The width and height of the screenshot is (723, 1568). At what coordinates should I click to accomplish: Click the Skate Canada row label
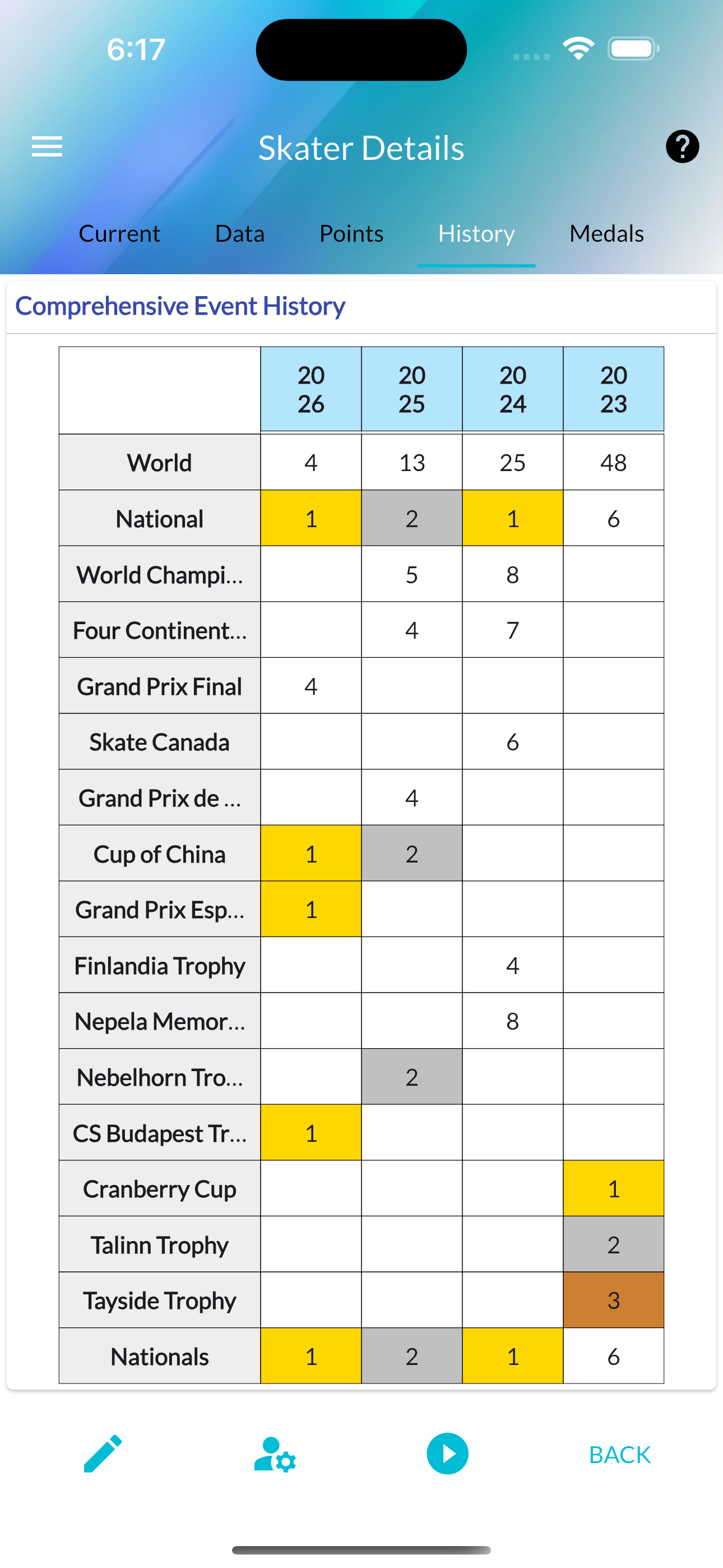point(159,742)
